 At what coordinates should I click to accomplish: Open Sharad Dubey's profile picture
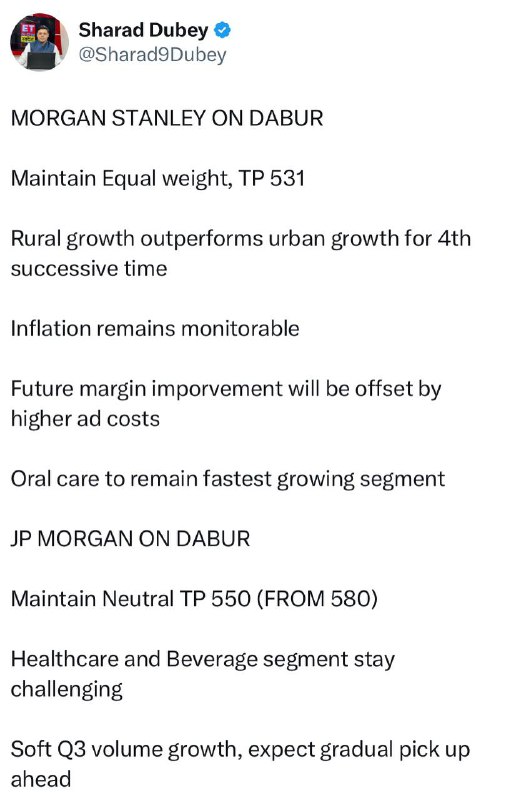[39, 42]
